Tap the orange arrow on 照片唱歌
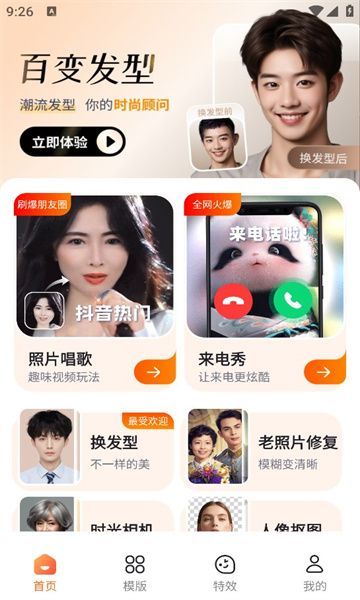 click(154, 372)
